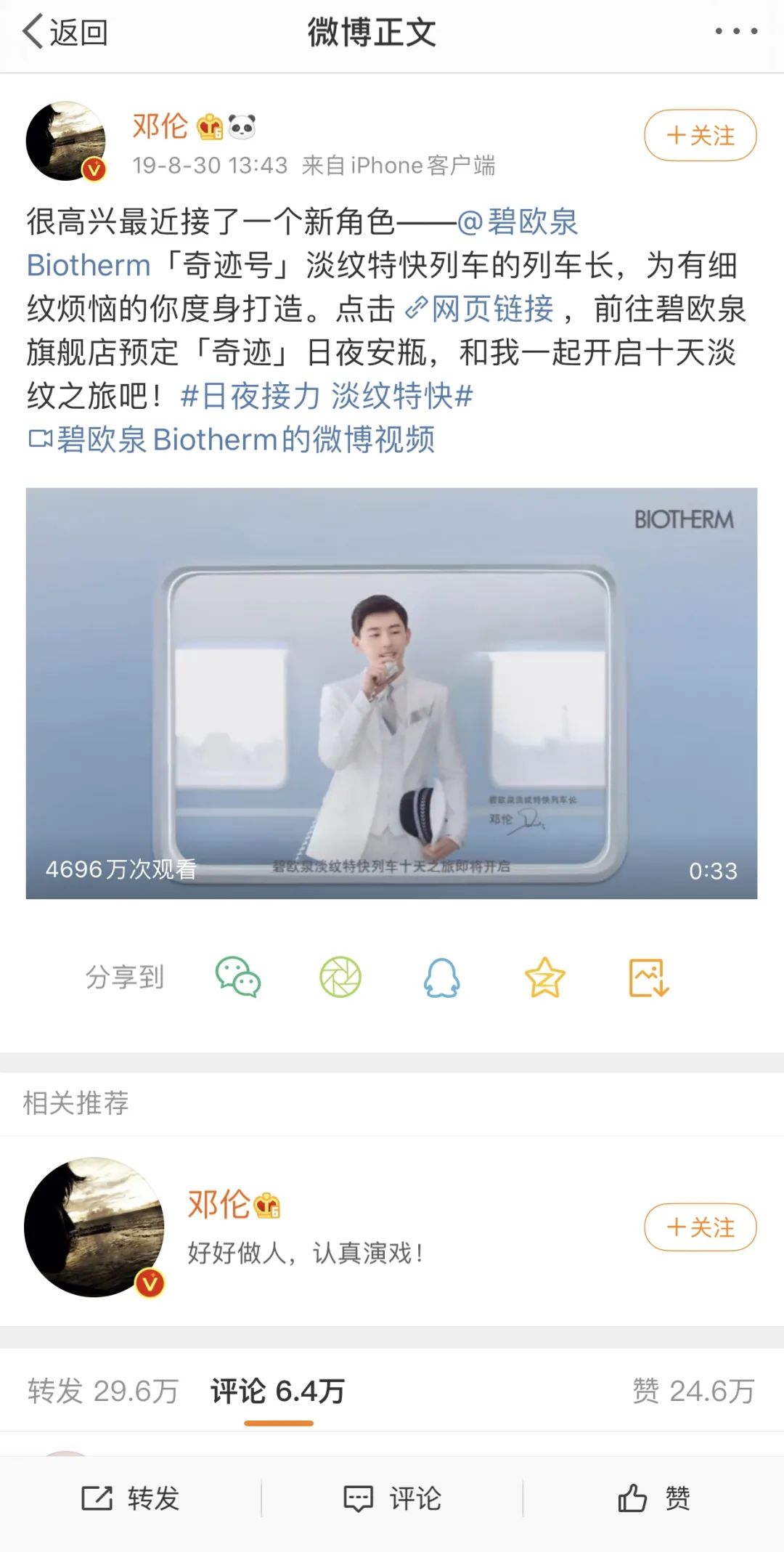The width and height of the screenshot is (784, 1552).
Task: Share the post to QQ
Action: point(441,977)
